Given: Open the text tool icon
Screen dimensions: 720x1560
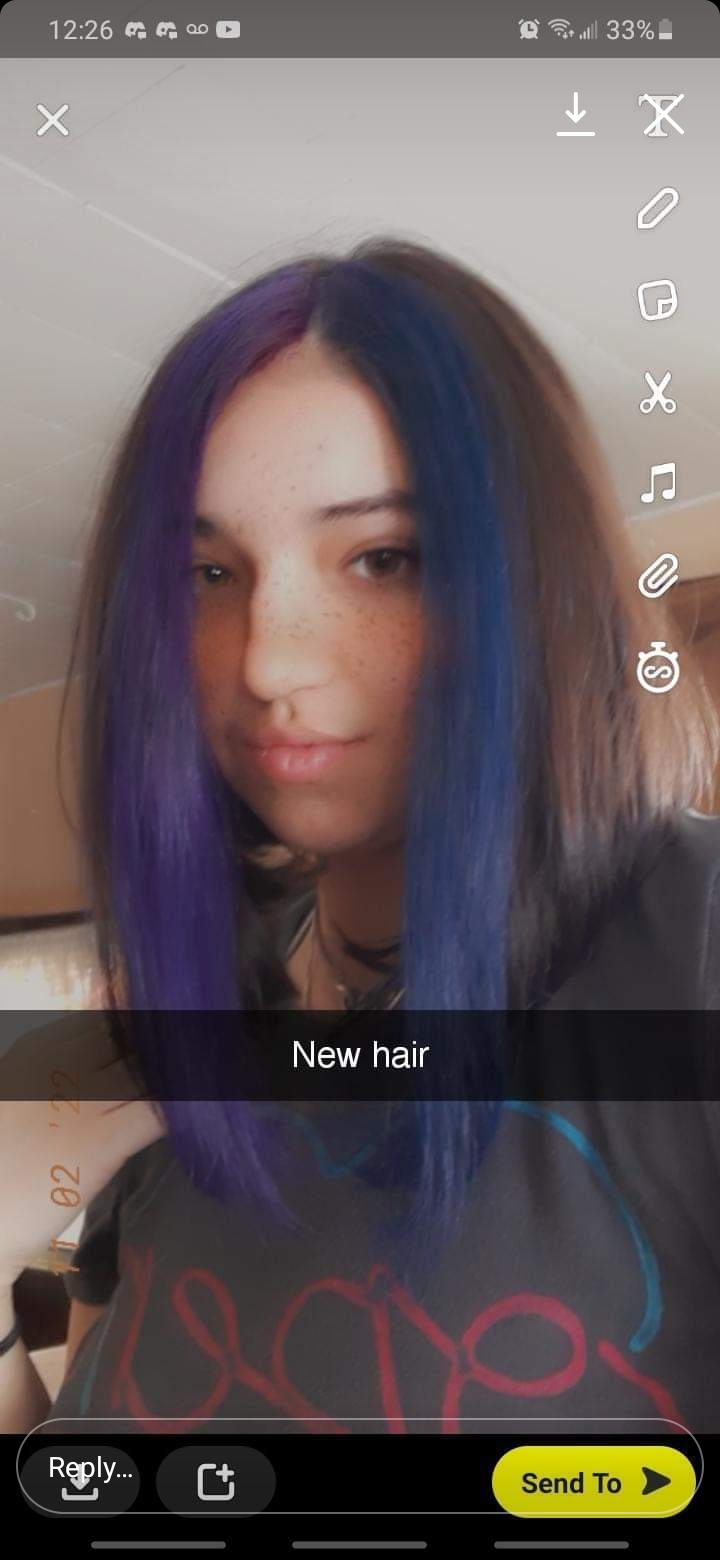Looking at the screenshot, I should click(x=662, y=114).
